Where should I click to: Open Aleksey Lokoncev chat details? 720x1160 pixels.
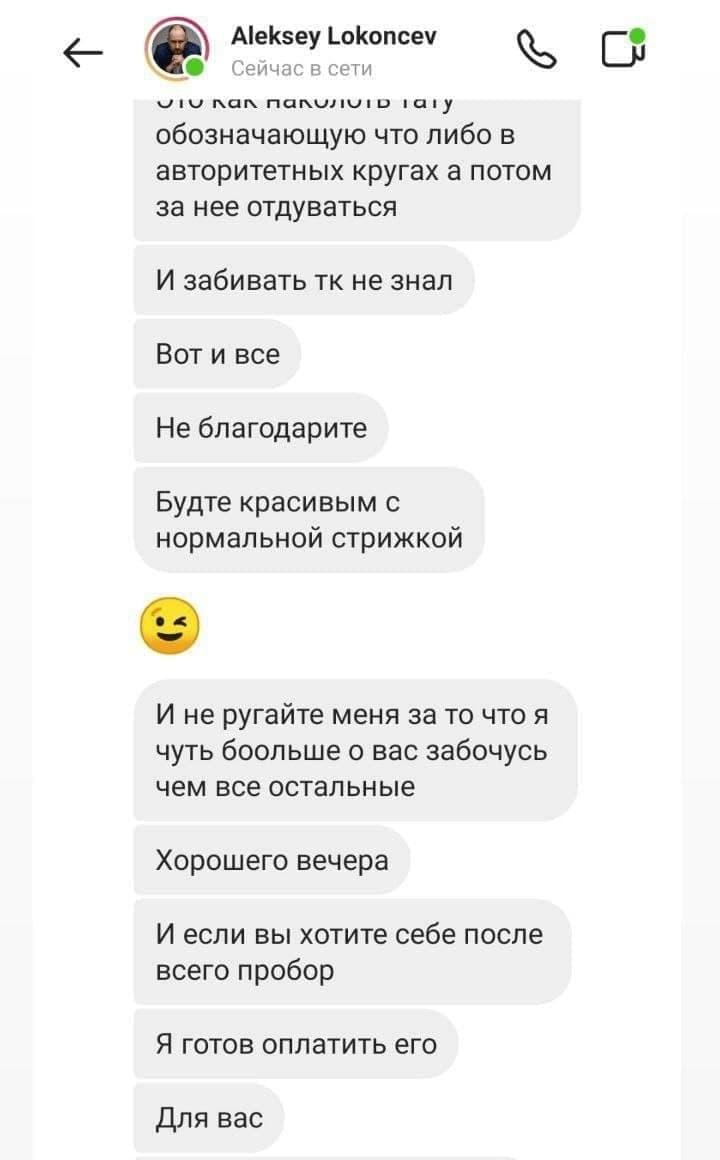[x=332, y=50]
